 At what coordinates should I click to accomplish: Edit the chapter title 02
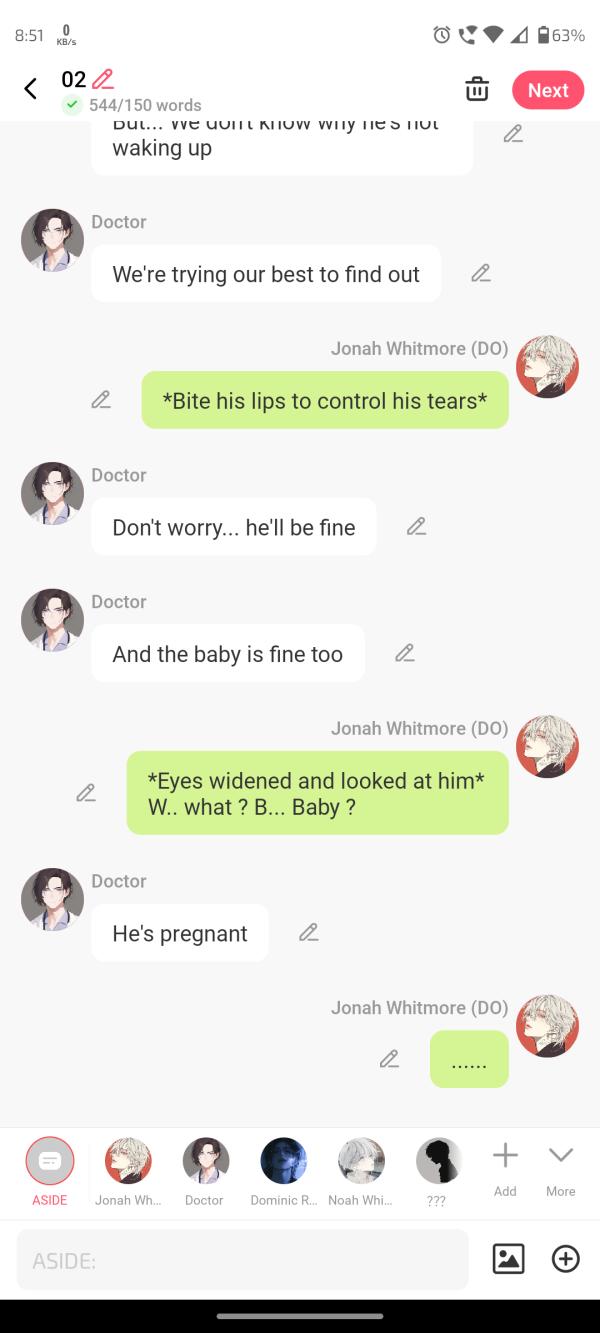click(102, 79)
